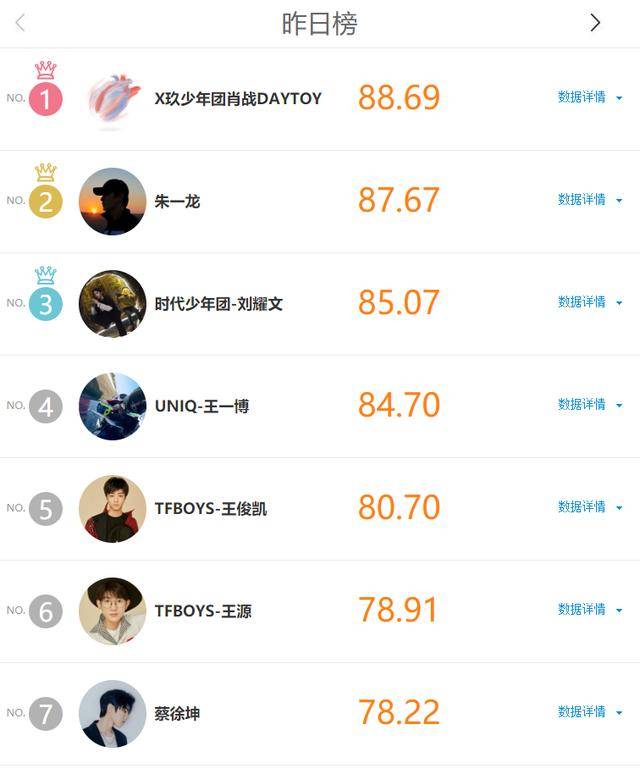This screenshot has height=771, width=640.
Task: Expand 数据详情 for 蔡徐坤
Action: coord(589,712)
